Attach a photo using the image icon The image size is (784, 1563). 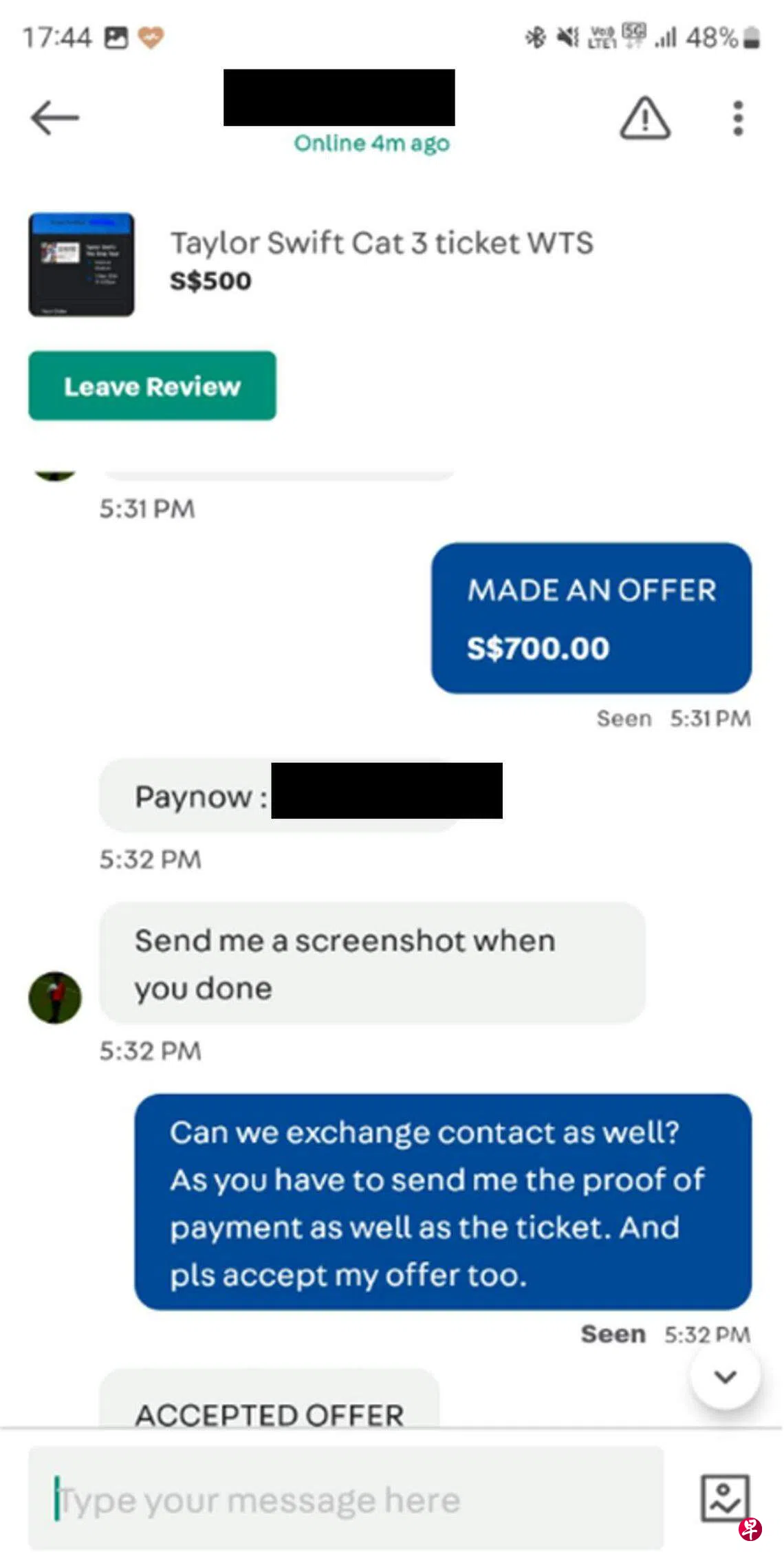click(724, 1498)
